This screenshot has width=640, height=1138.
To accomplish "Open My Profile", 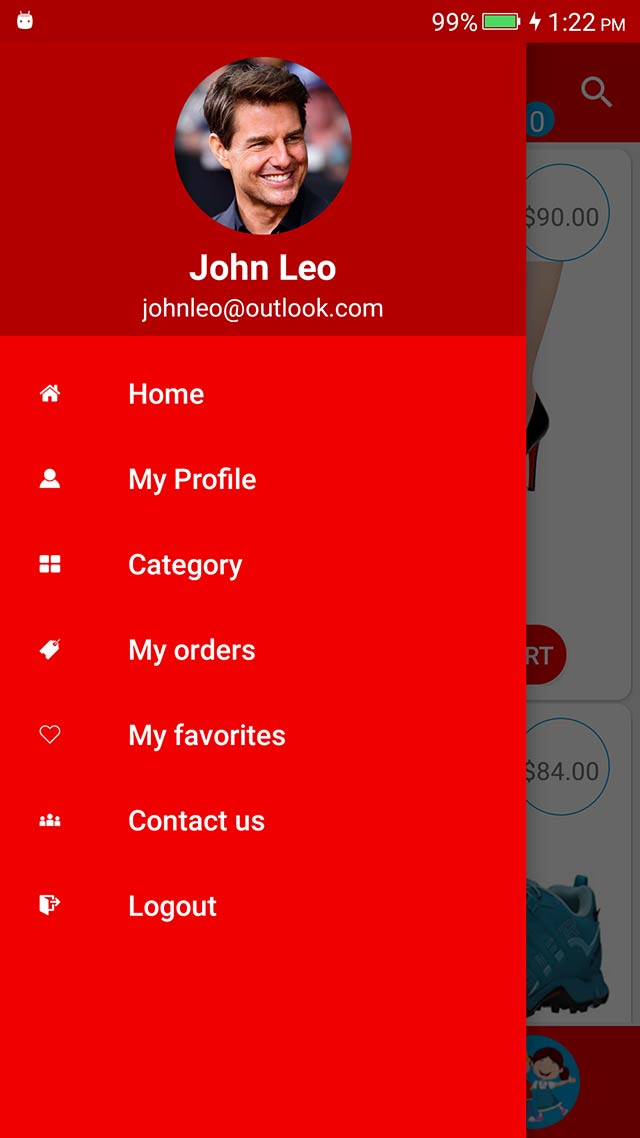I will (192, 479).
